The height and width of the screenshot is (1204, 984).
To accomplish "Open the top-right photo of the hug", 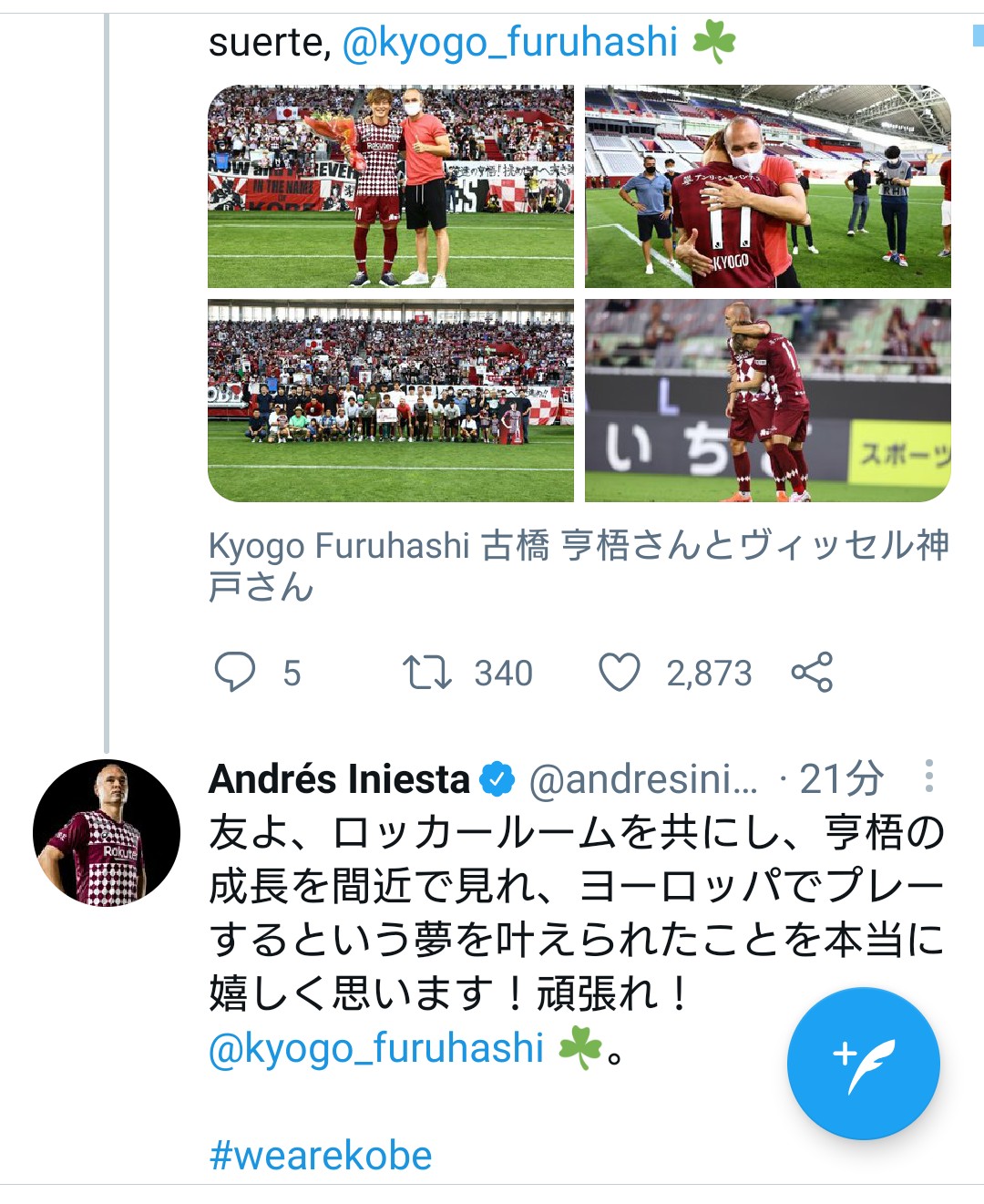I will tap(768, 187).
